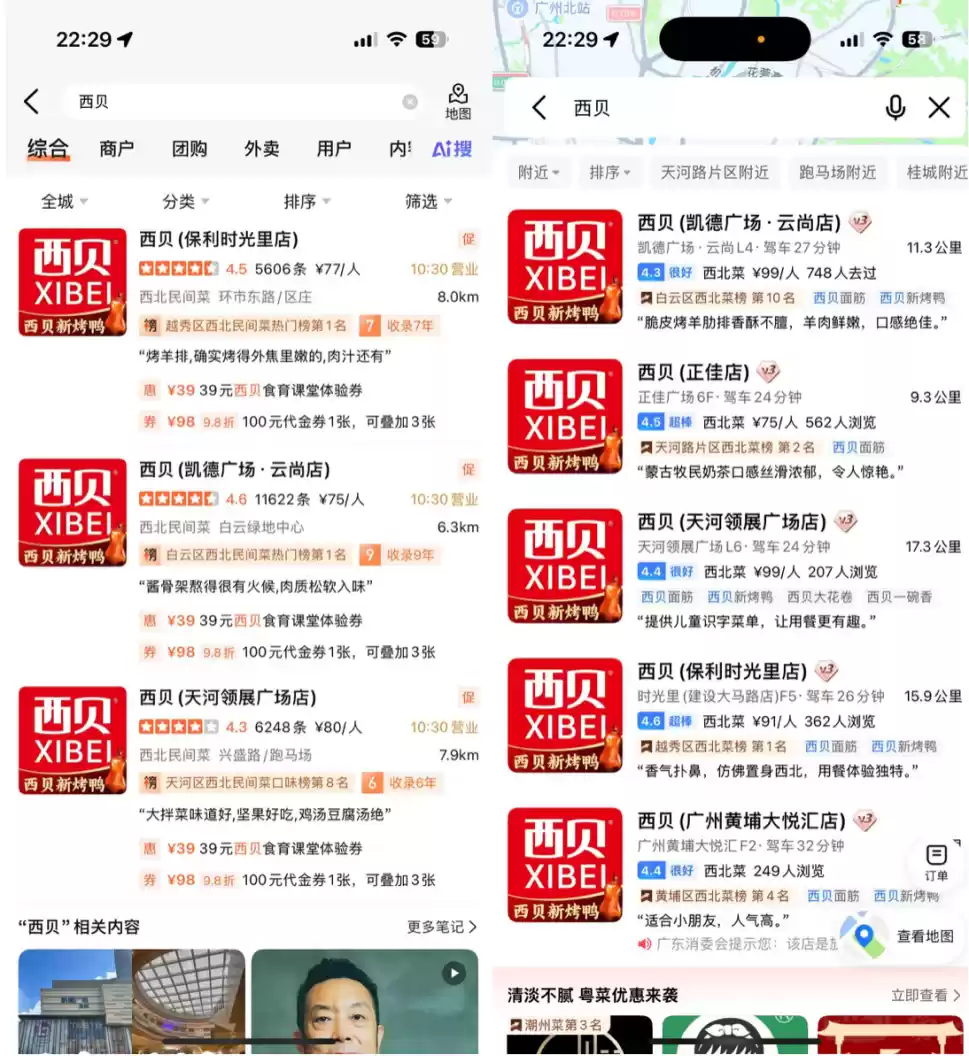Tap the 西贝XIBEI logo of 保利时光里店
This screenshot has height=1056, width=969.
[x=71, y=280]
